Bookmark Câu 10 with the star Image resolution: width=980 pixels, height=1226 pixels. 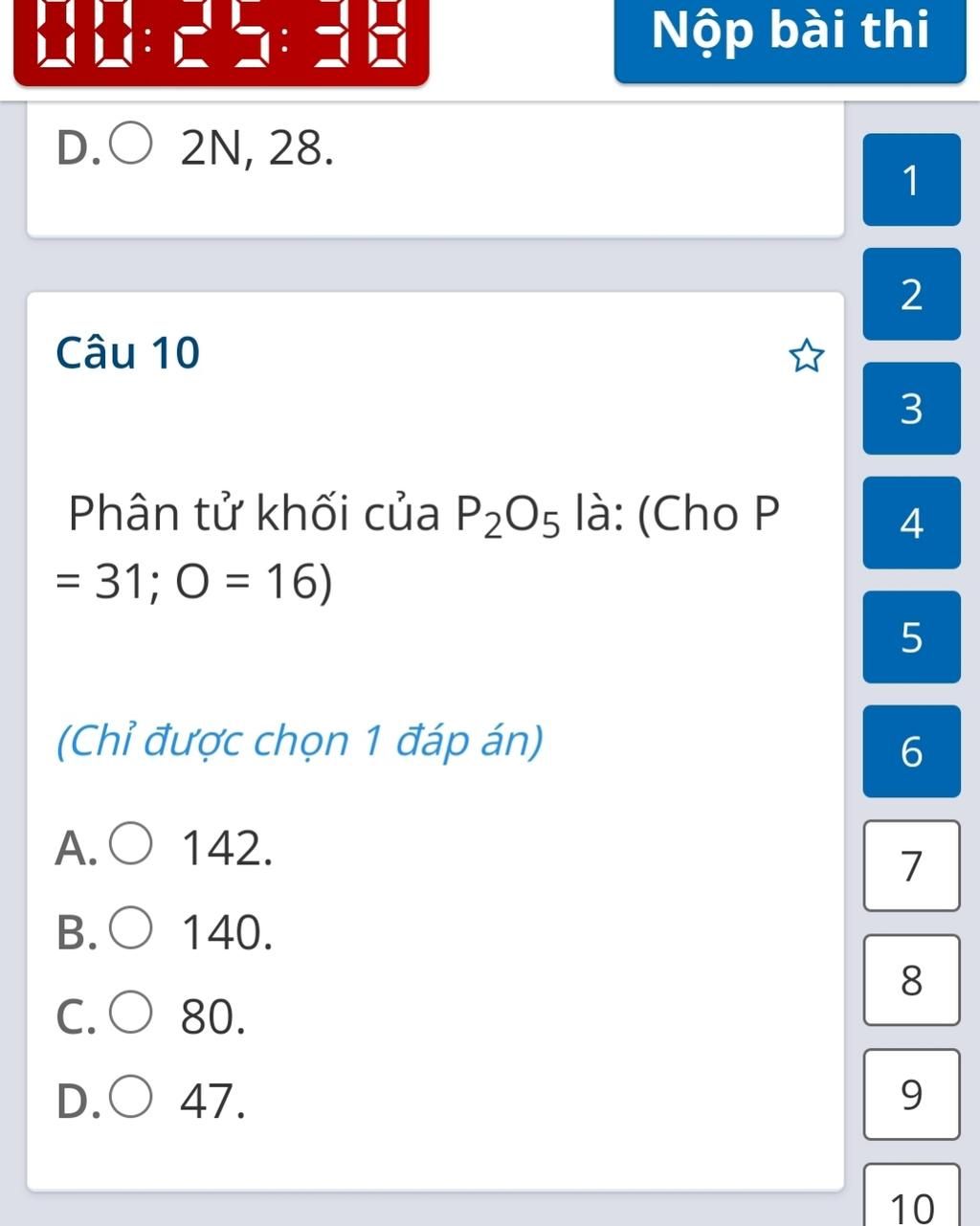pyautogui.click(x=806, y=357)
